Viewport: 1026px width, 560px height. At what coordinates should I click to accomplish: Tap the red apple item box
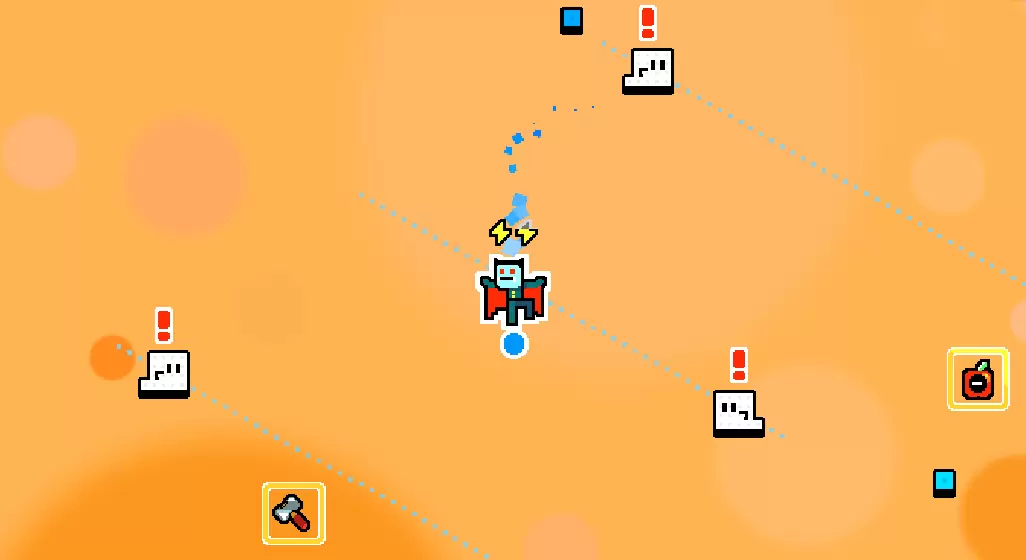(977, 379)
